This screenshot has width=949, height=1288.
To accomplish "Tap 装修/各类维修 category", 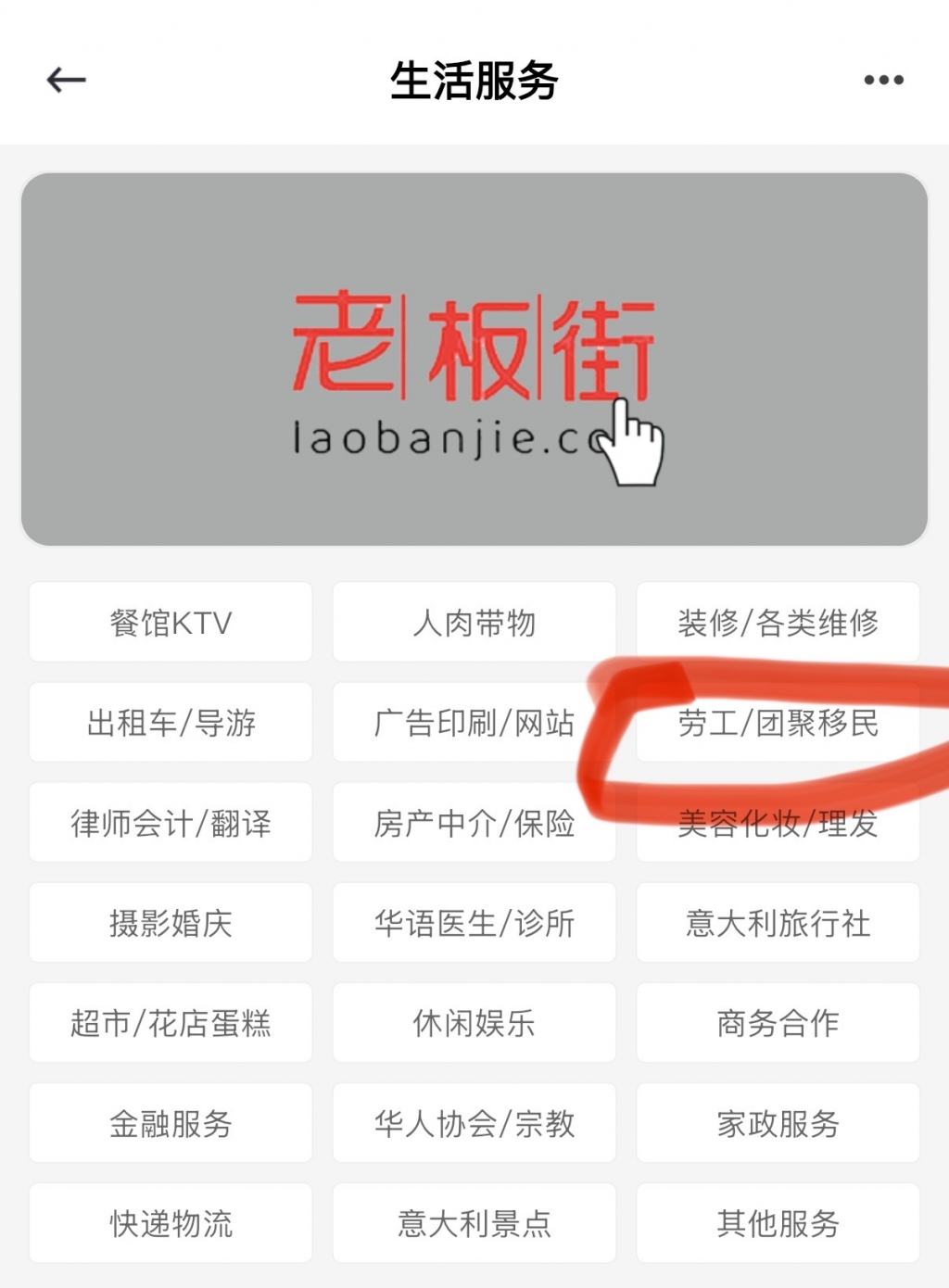I will coord(778,623).
